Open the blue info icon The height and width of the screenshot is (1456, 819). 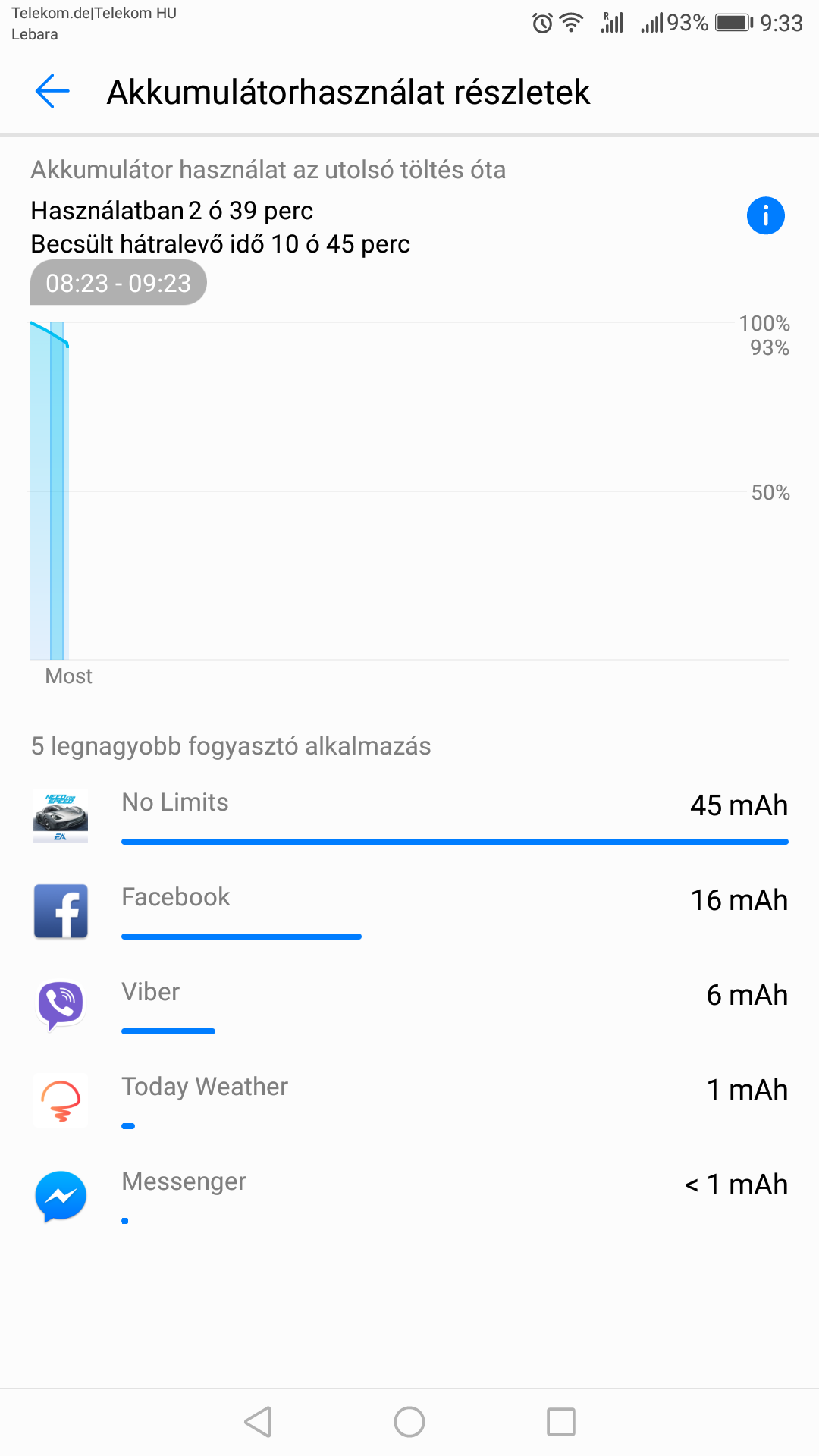pyautogui.click(x=765, y=216)
